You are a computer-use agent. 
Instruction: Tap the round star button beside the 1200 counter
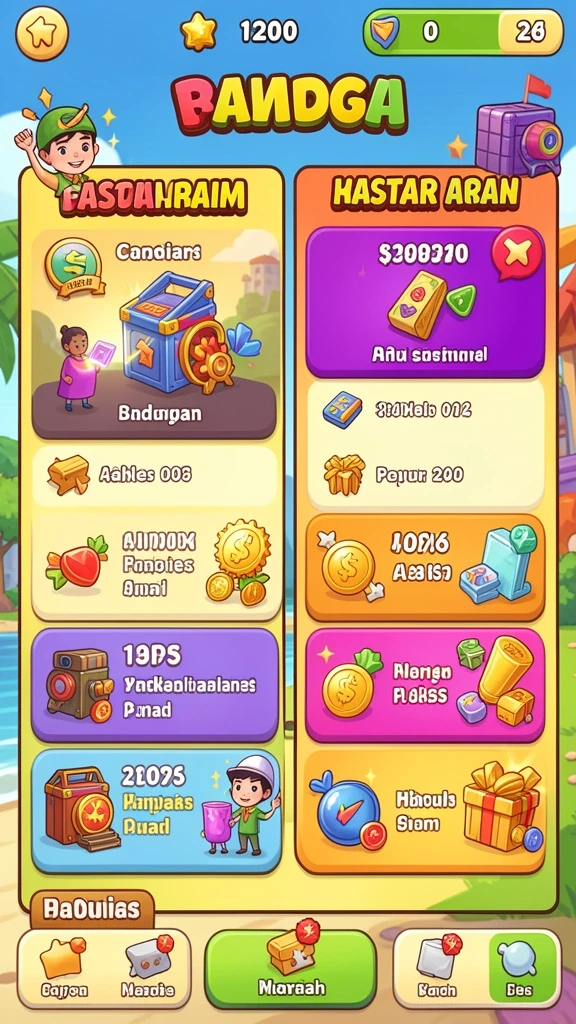pyautogui.click(x=42, y=33)
